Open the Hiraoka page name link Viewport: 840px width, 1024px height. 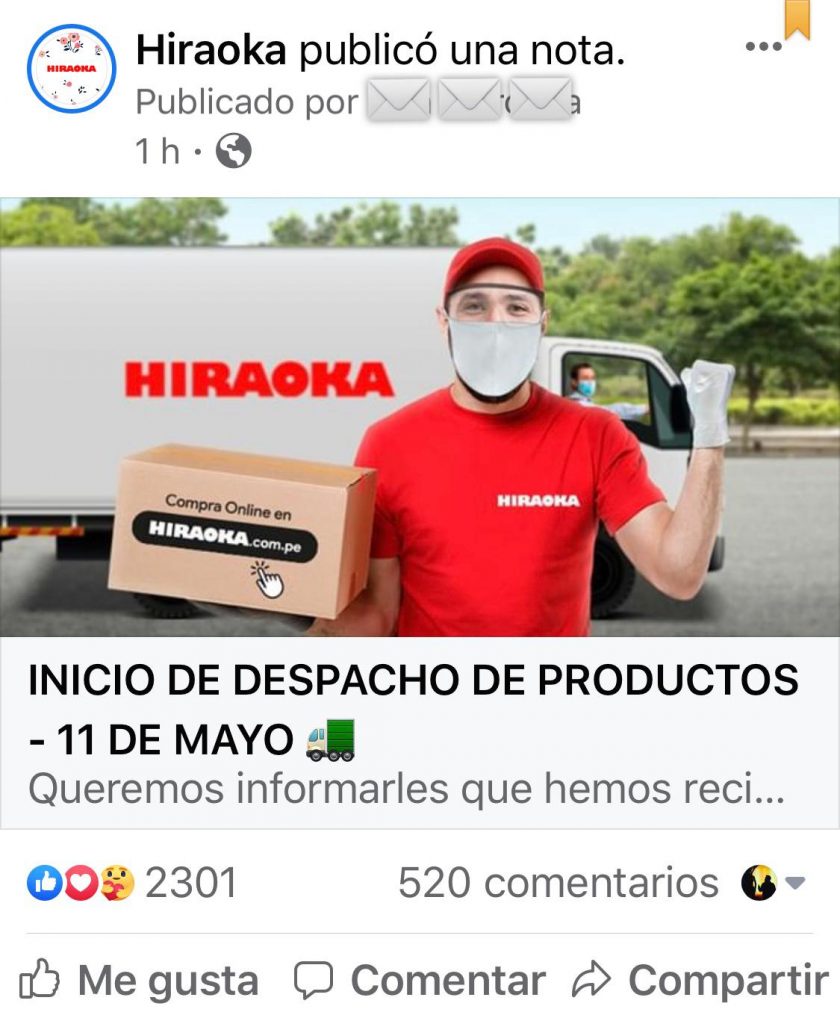[210, 49]
